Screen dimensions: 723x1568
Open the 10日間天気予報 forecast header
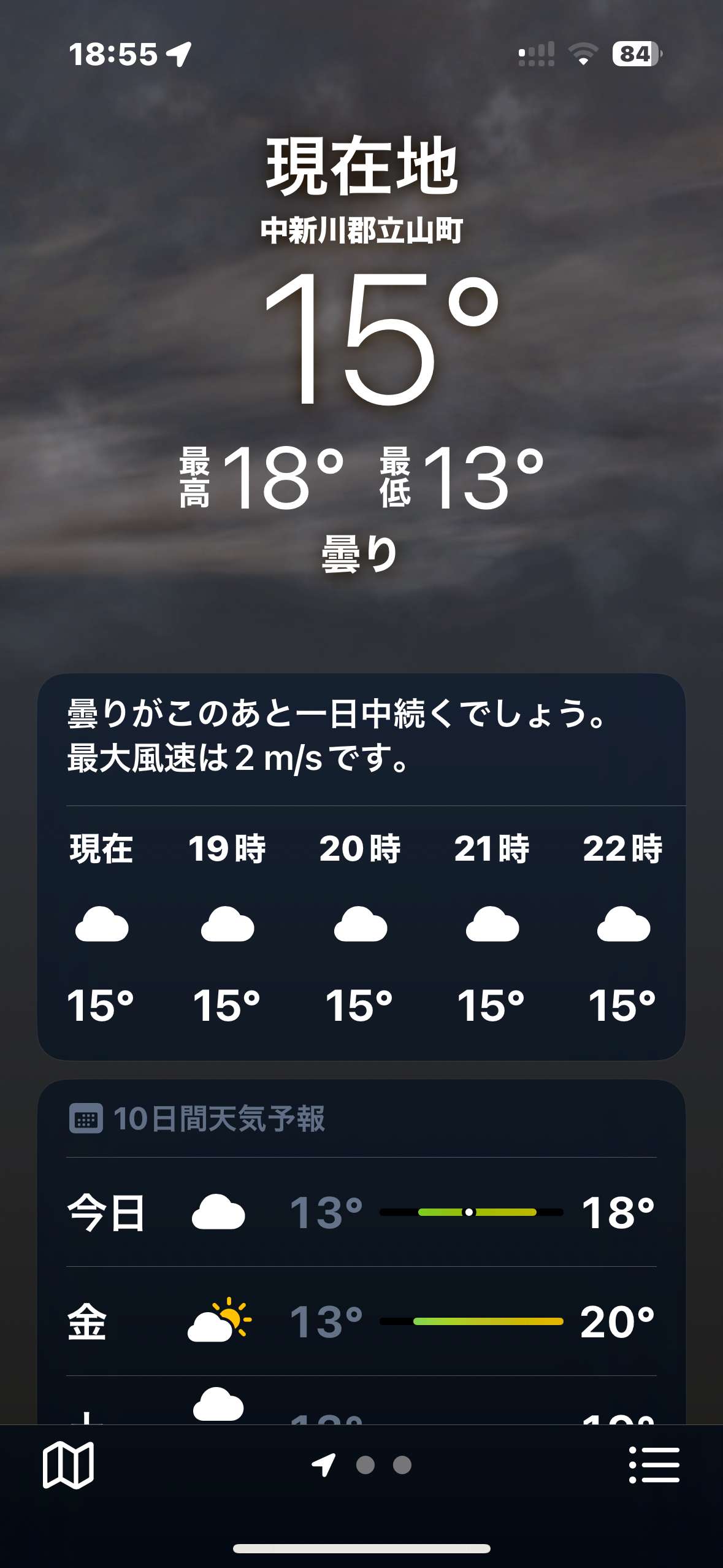197,1118
